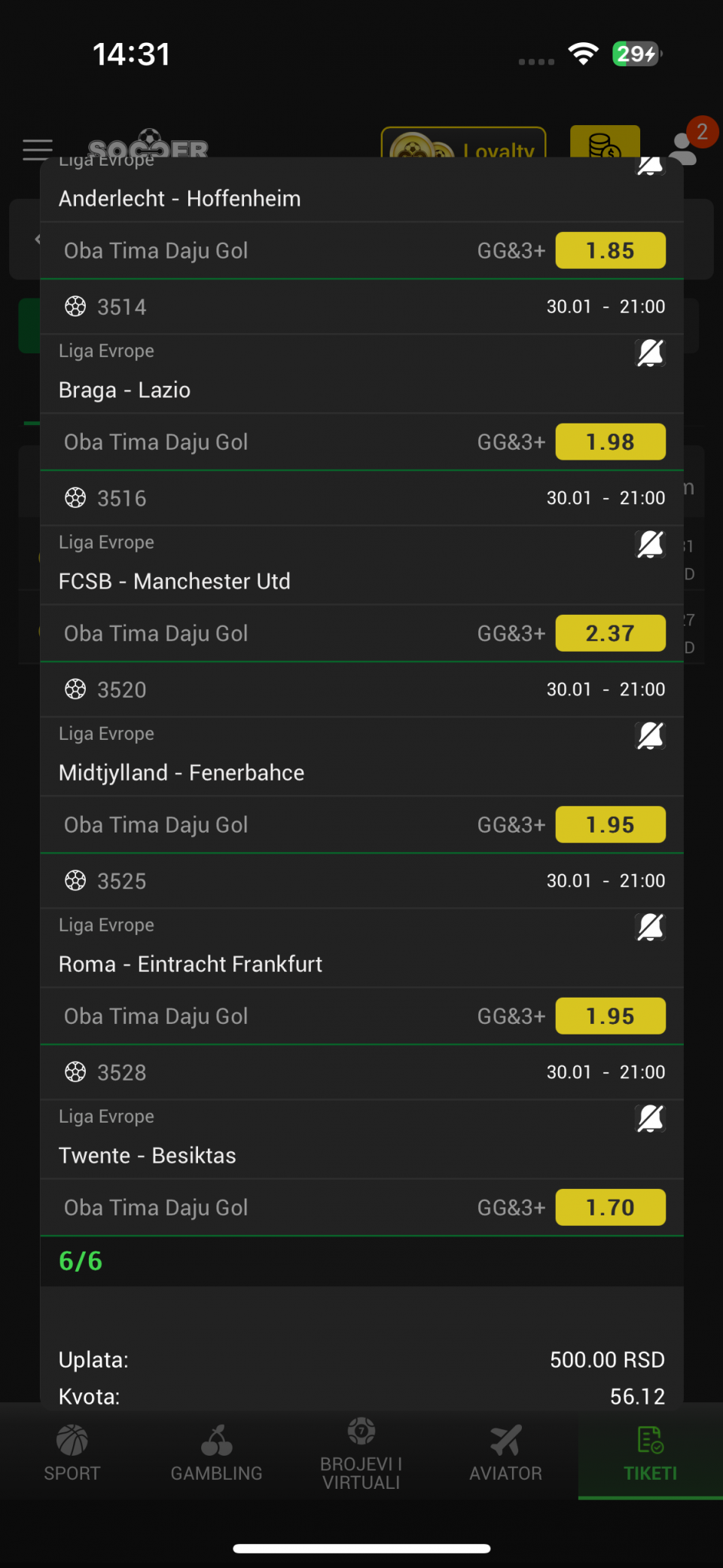Go to Brojevi i Virtuali tab
Viewport: 723px width, 1568px height.
point(361,1453)
